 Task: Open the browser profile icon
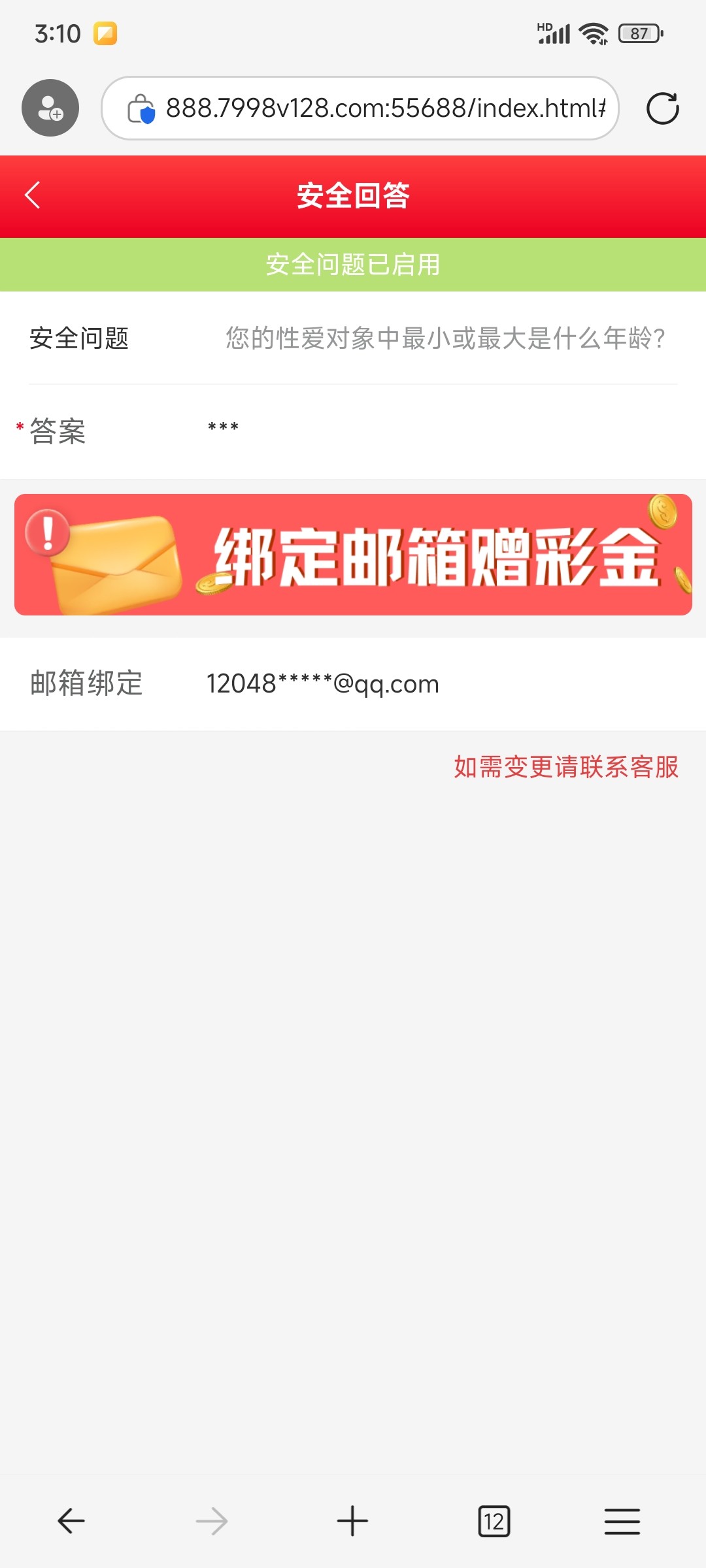point(50,108)
